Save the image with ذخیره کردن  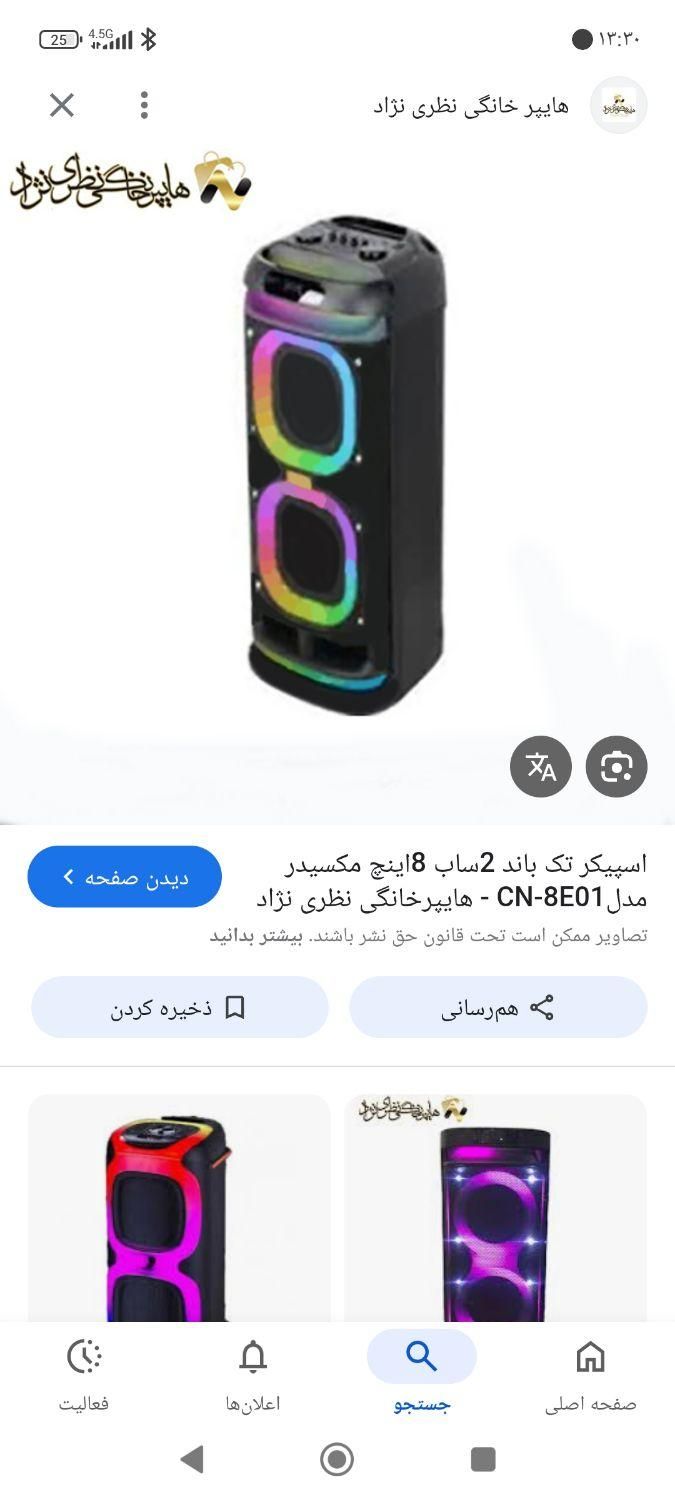tap(180, 1007)
